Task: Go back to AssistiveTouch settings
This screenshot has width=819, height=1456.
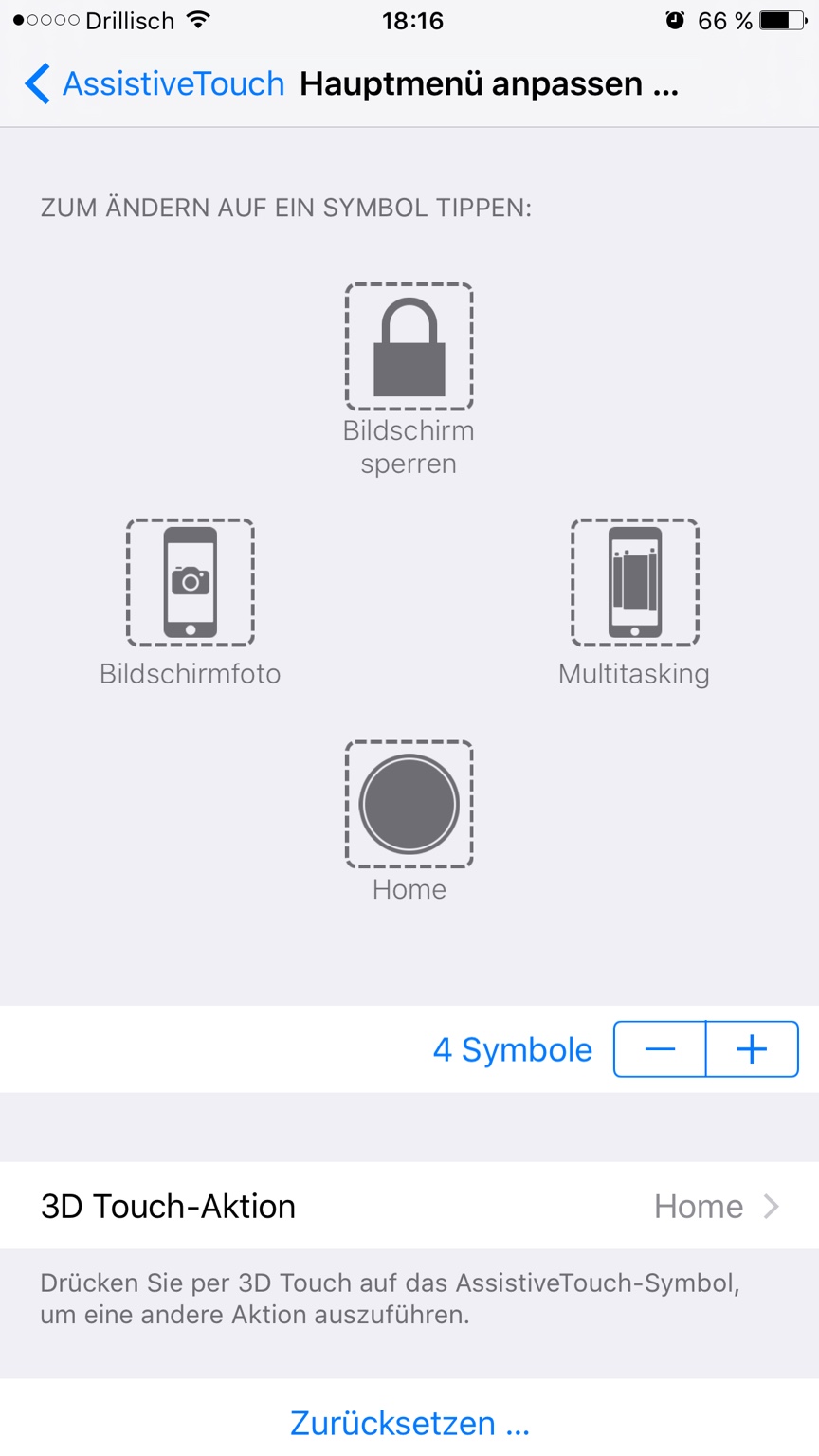Action: pos(155,83)
